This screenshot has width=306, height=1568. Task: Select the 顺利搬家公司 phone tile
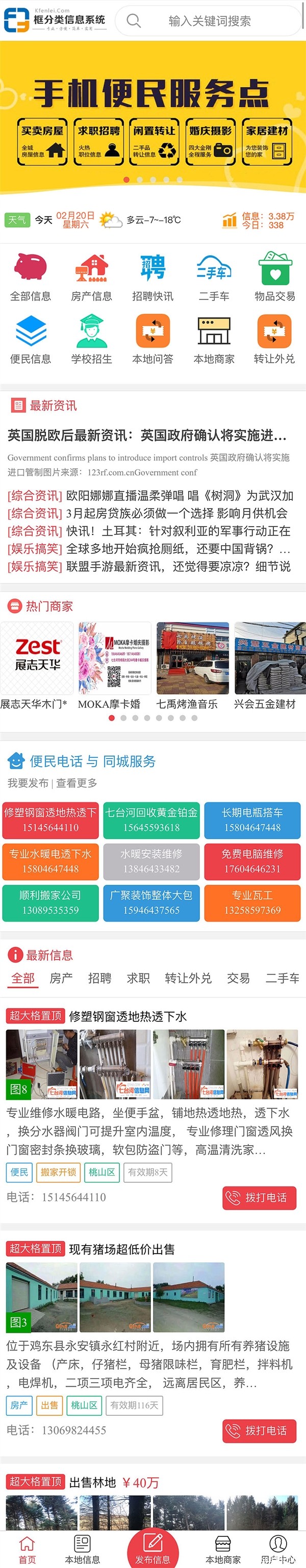pos(50,903)
